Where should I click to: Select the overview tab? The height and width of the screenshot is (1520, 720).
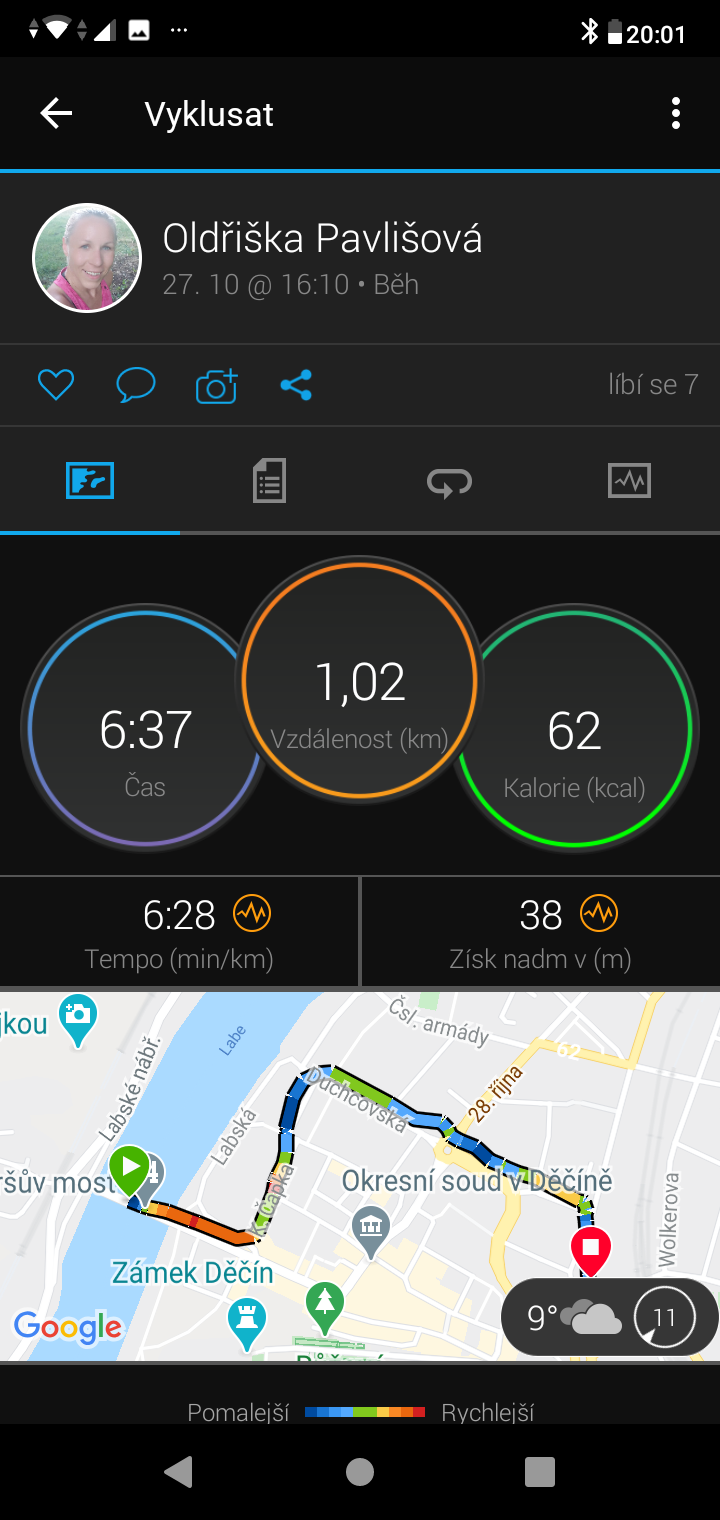click(90, 481)
